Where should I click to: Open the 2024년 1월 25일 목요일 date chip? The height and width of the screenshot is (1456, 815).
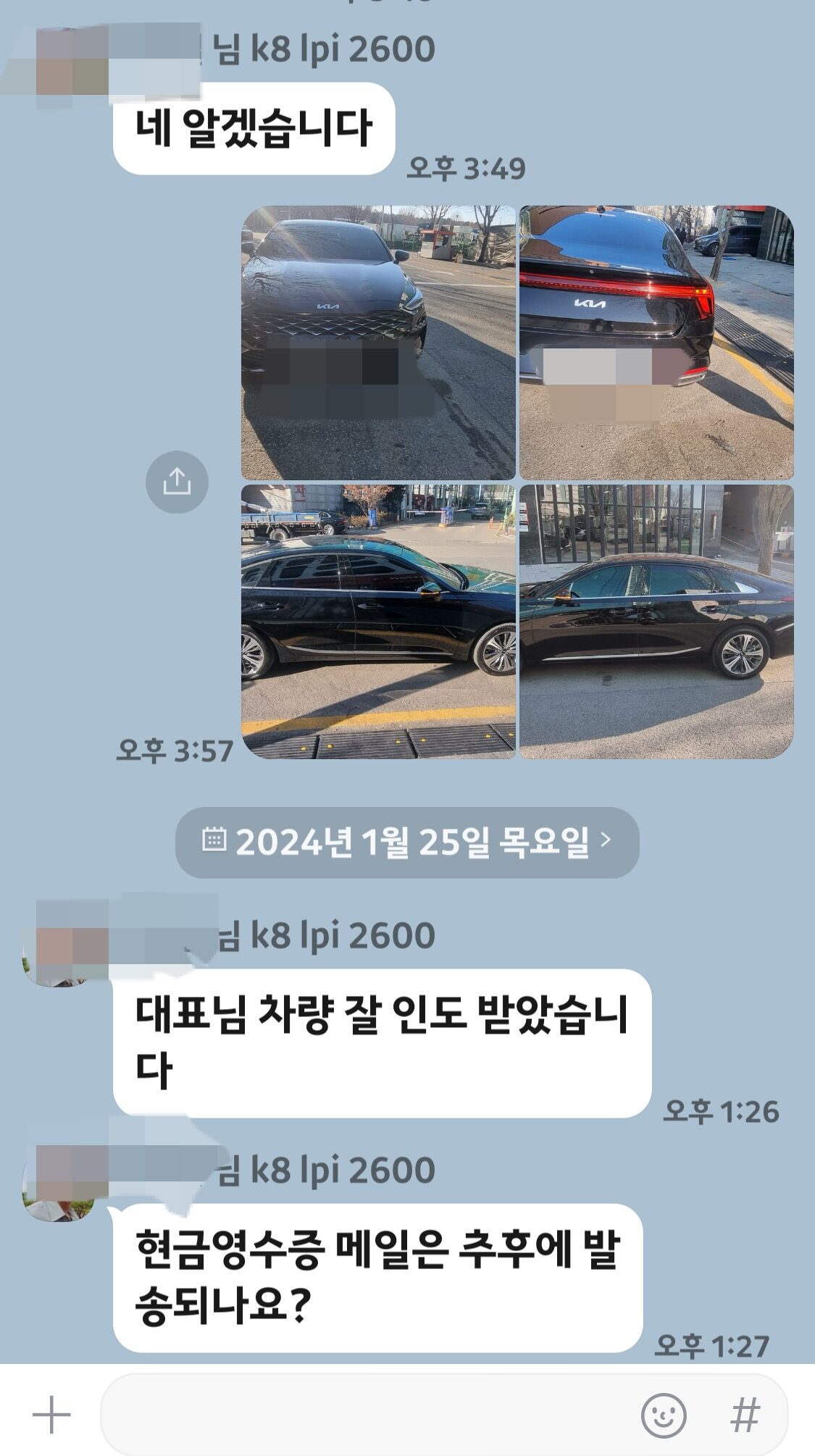coord(407,842)
